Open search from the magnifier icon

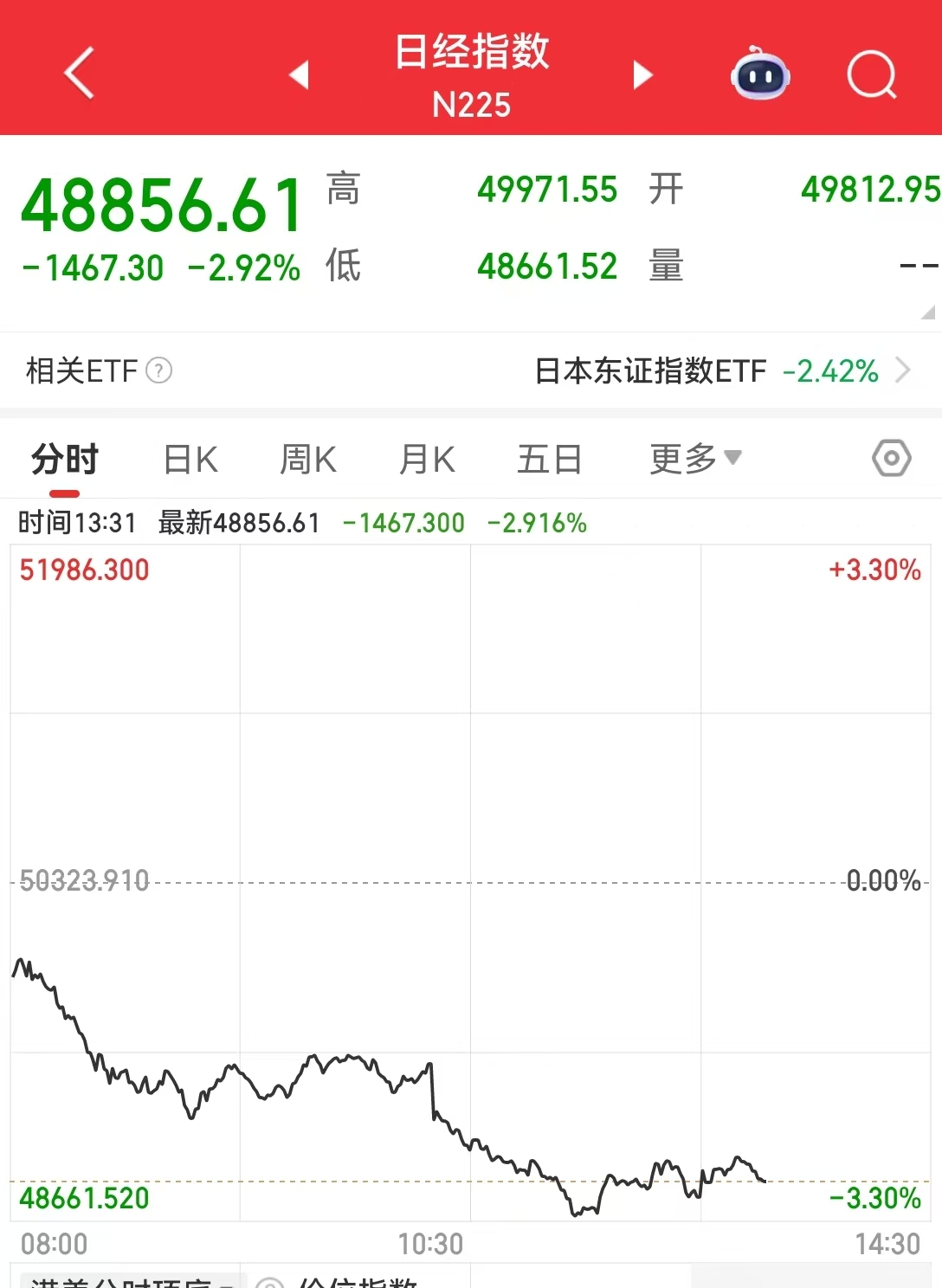pyautogui.click(x=871, y=74)
